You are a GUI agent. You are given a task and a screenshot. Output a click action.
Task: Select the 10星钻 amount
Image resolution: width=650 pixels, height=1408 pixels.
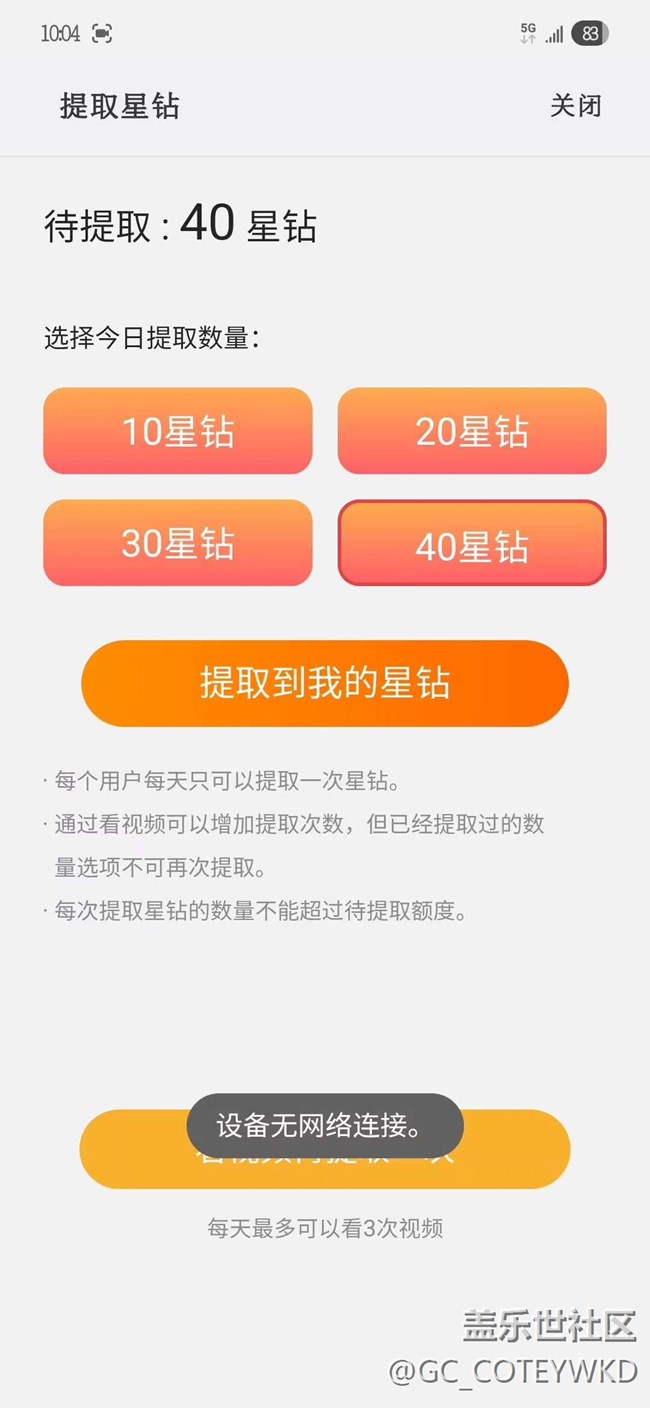178,431
